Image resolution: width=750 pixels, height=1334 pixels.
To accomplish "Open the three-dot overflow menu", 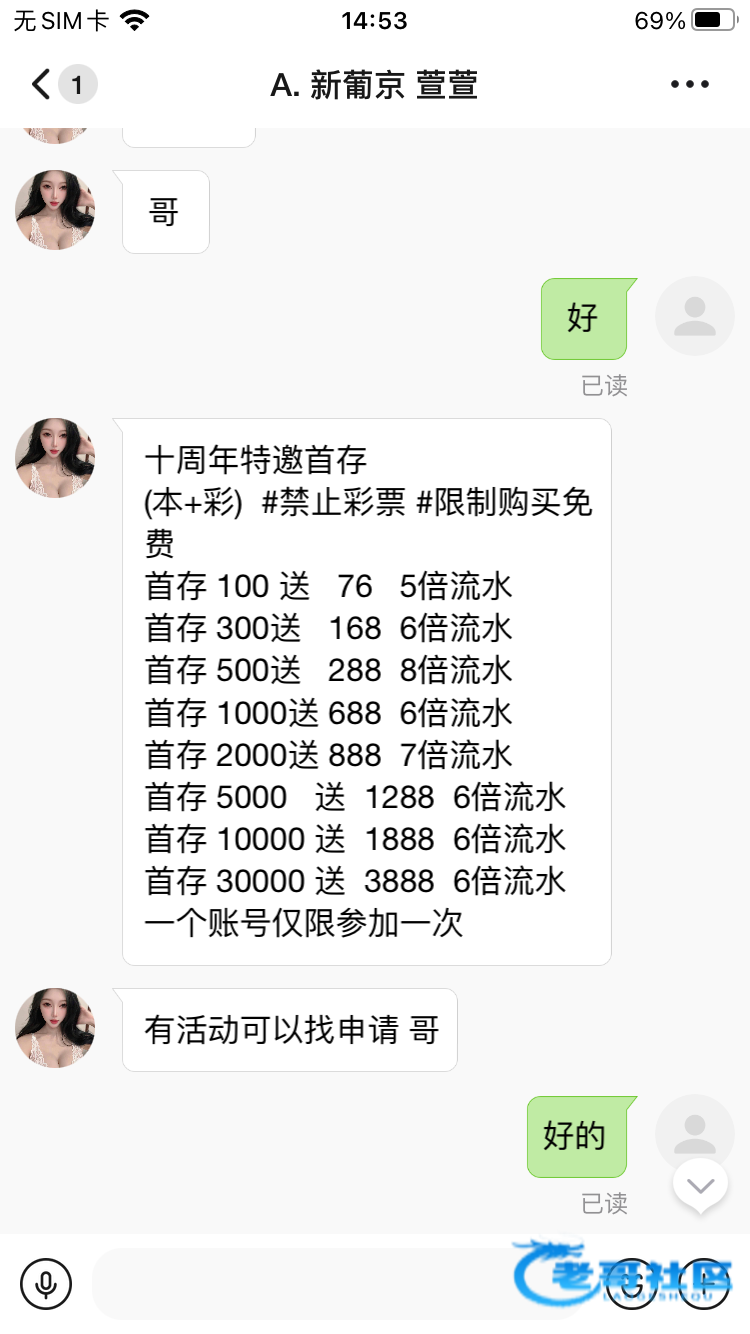I will [689, 84].
